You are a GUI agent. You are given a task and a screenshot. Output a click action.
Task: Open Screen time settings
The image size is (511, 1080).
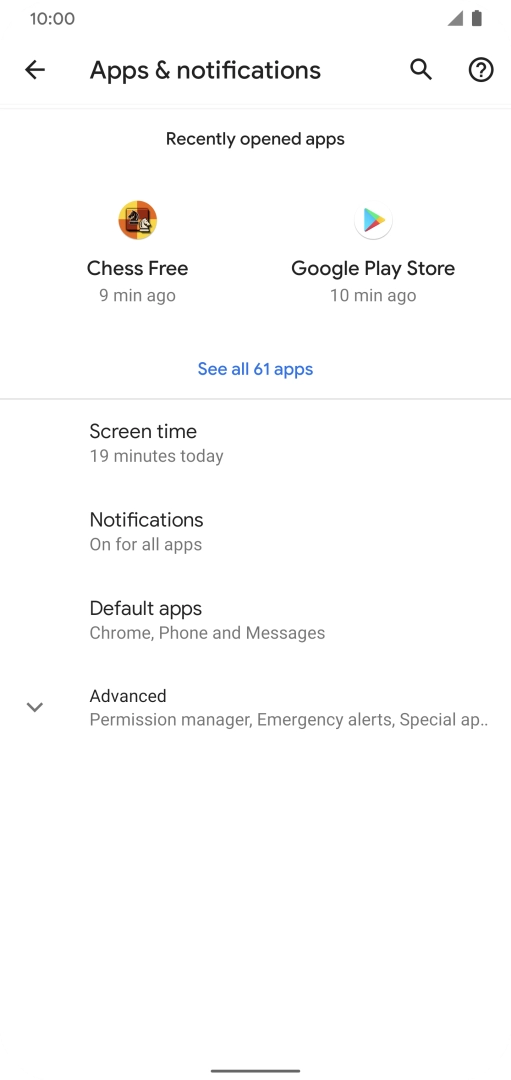256,443
